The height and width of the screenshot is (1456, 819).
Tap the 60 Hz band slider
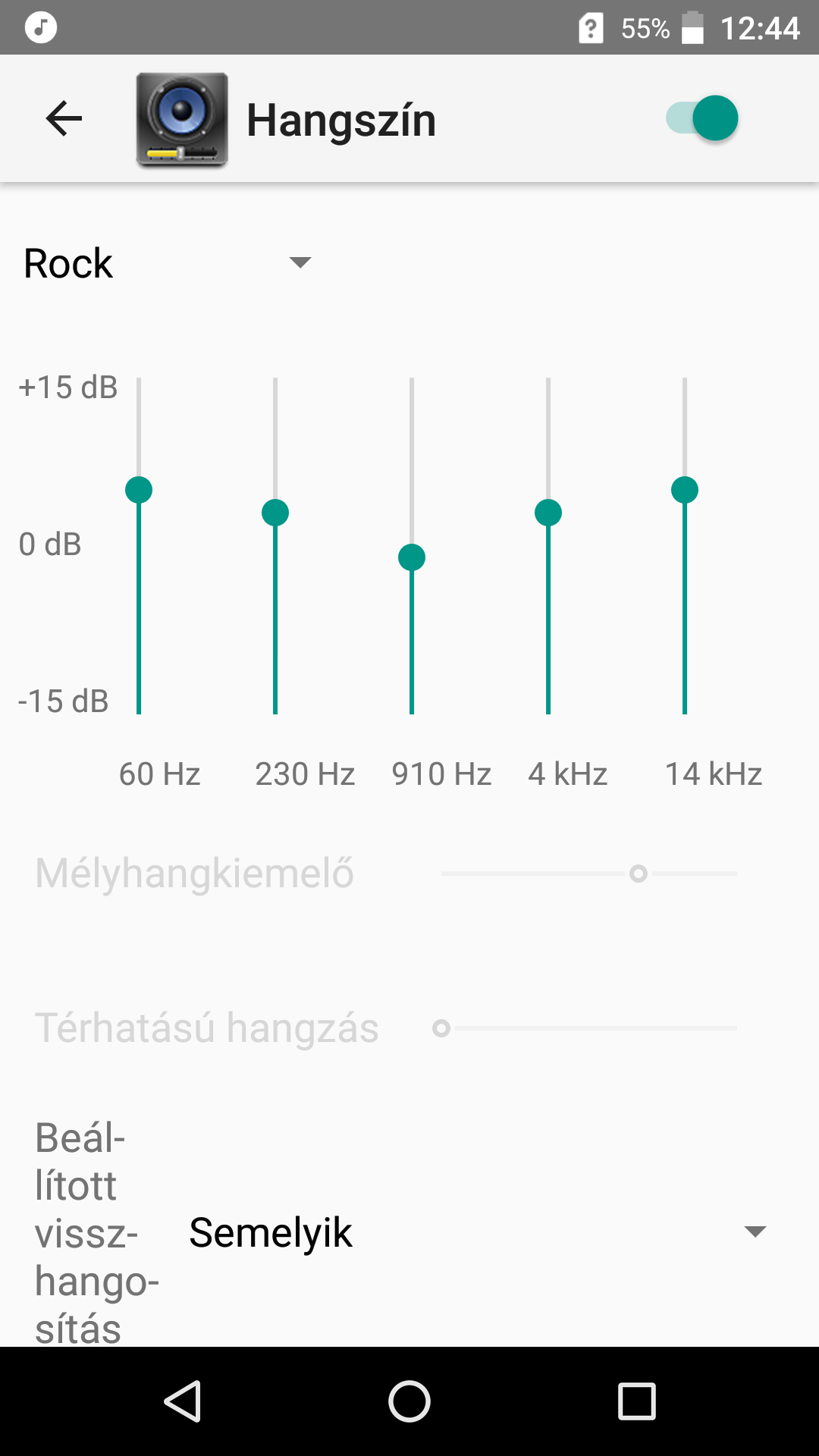(139, 546)
